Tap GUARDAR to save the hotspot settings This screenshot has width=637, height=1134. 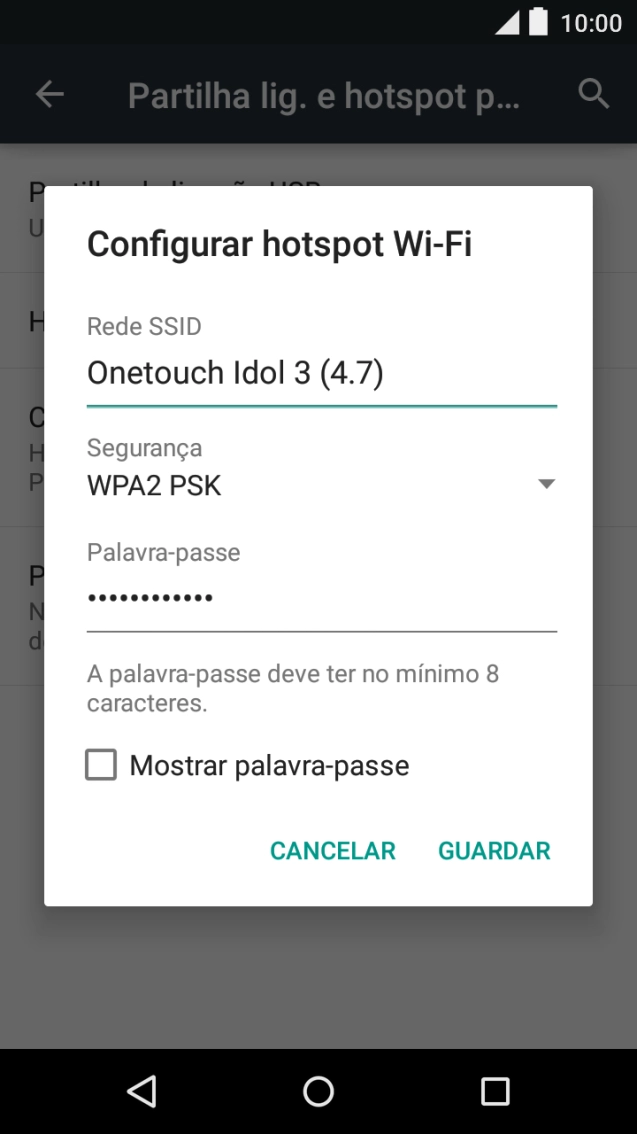(494, 851)
